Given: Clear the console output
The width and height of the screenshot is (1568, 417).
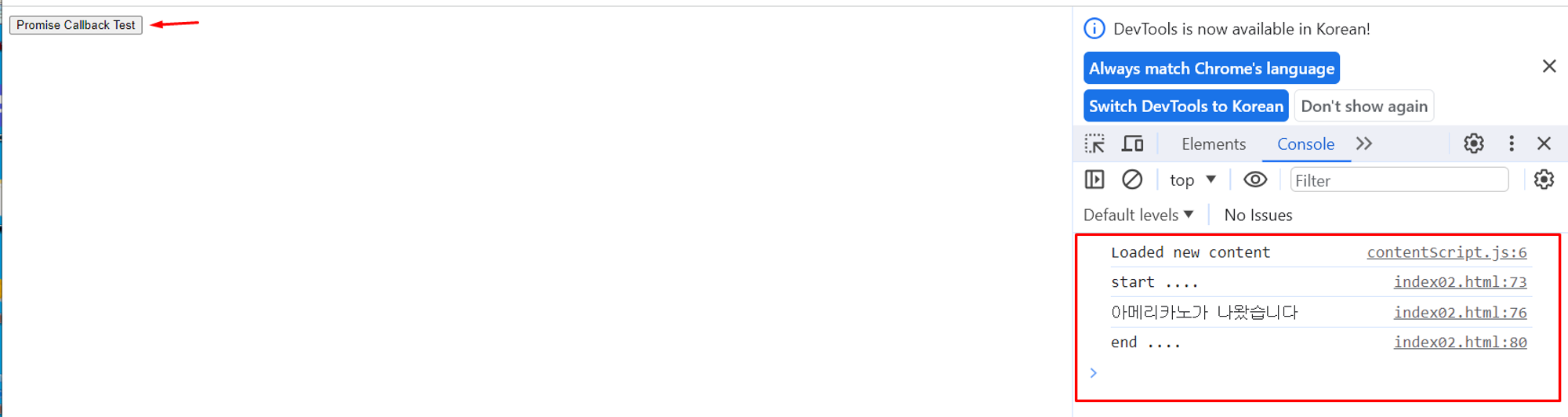Looking at the screenshot, I should [1131, 179].
